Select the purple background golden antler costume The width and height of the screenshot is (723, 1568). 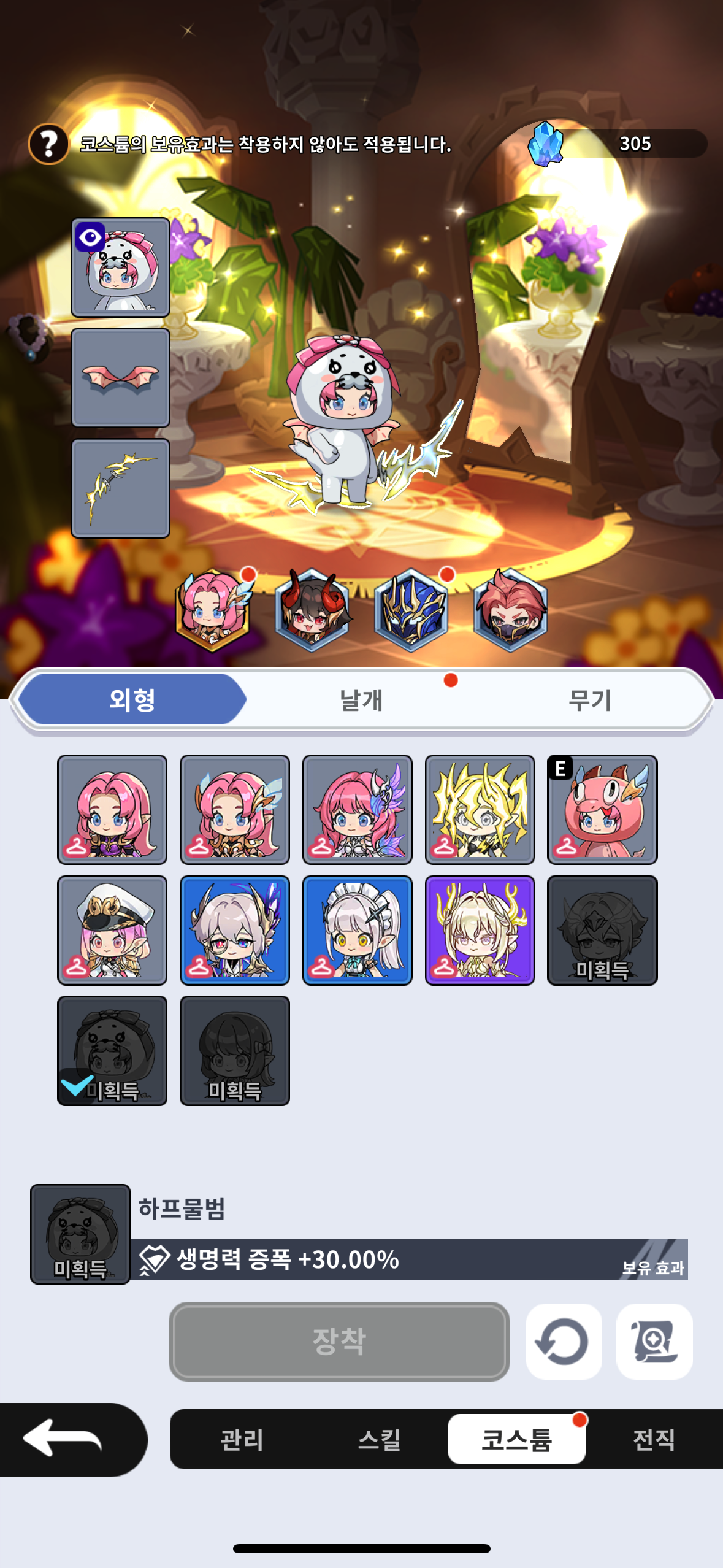[480, 930]
